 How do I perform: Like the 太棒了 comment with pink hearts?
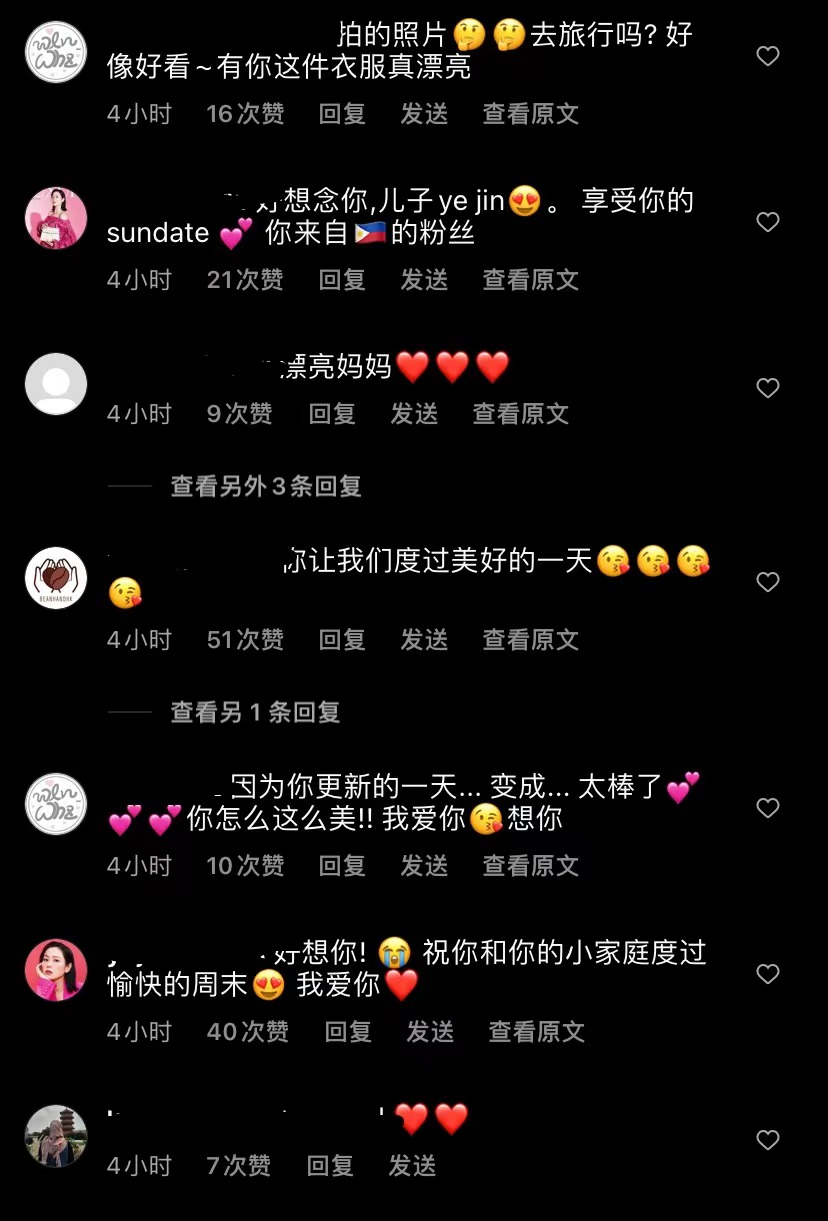tap(768, 808)
